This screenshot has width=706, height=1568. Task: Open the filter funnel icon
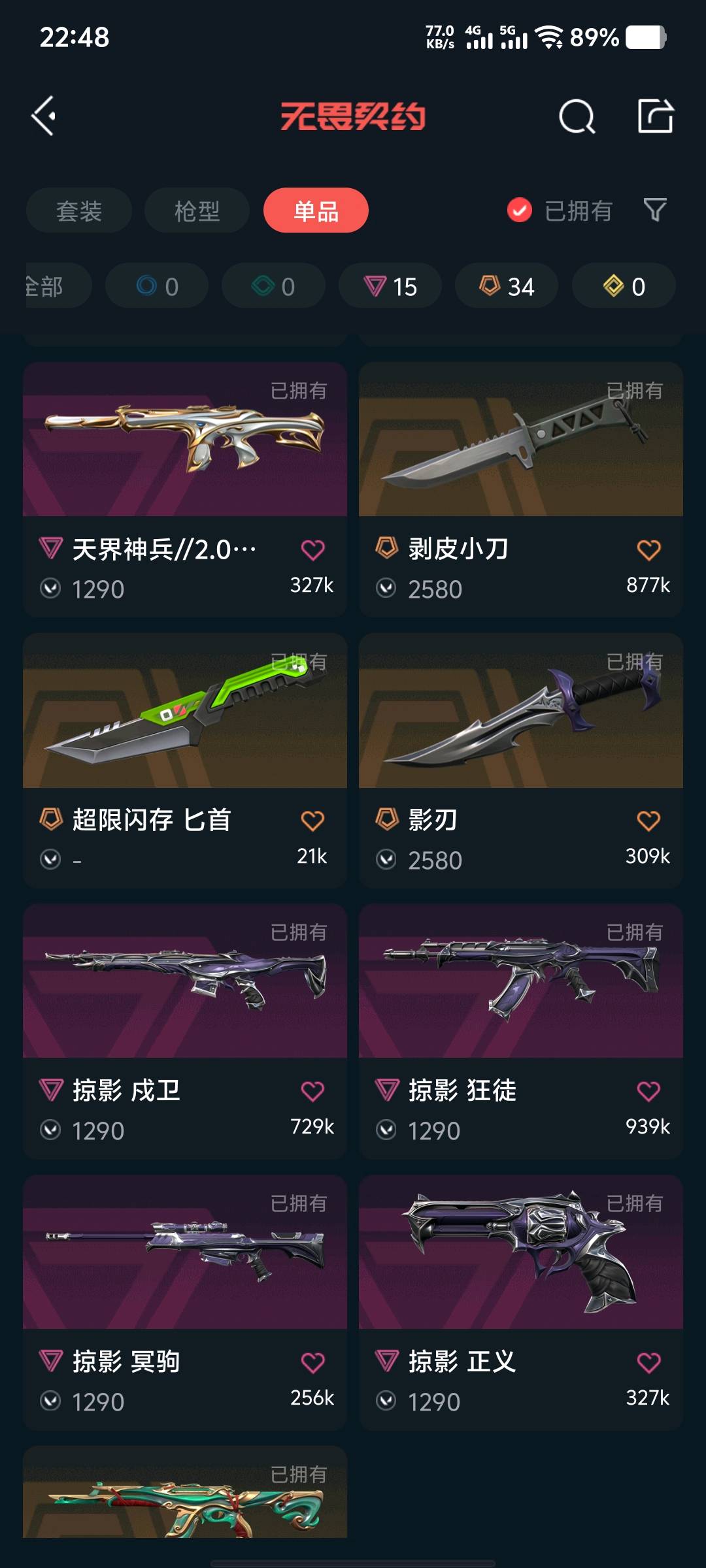(x=655, y=210)
